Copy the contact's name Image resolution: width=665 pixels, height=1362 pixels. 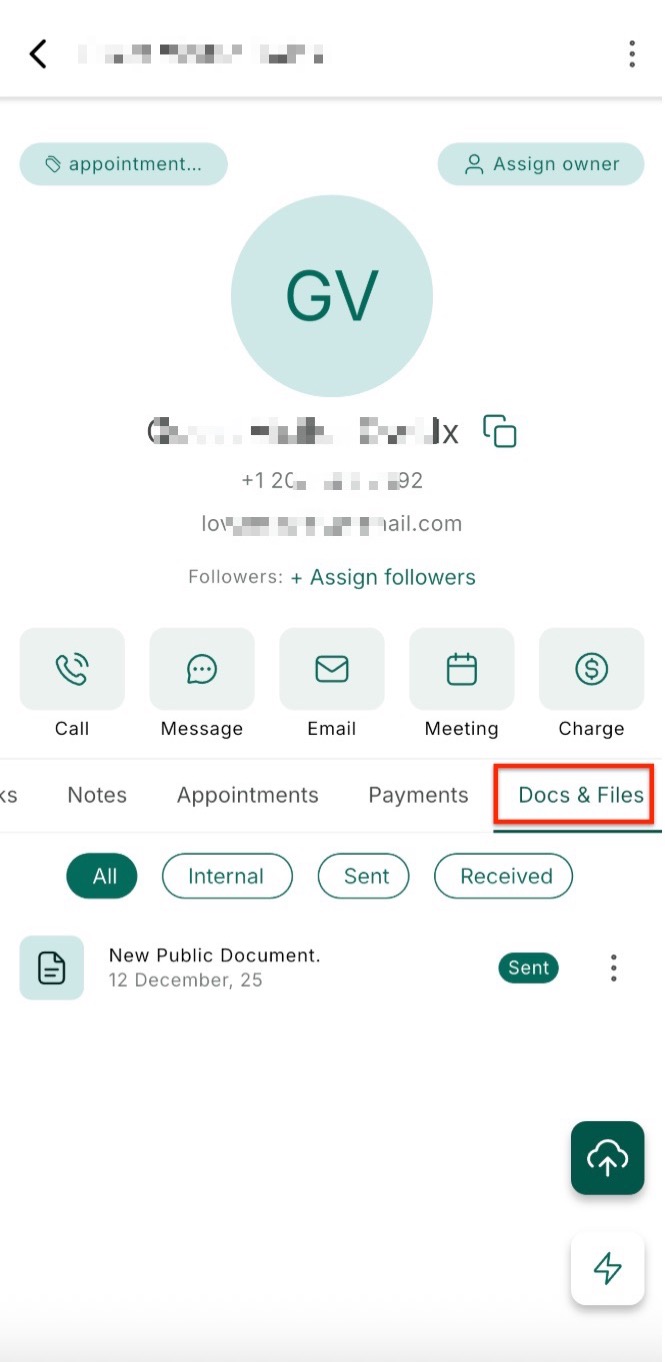pos(500,432)
